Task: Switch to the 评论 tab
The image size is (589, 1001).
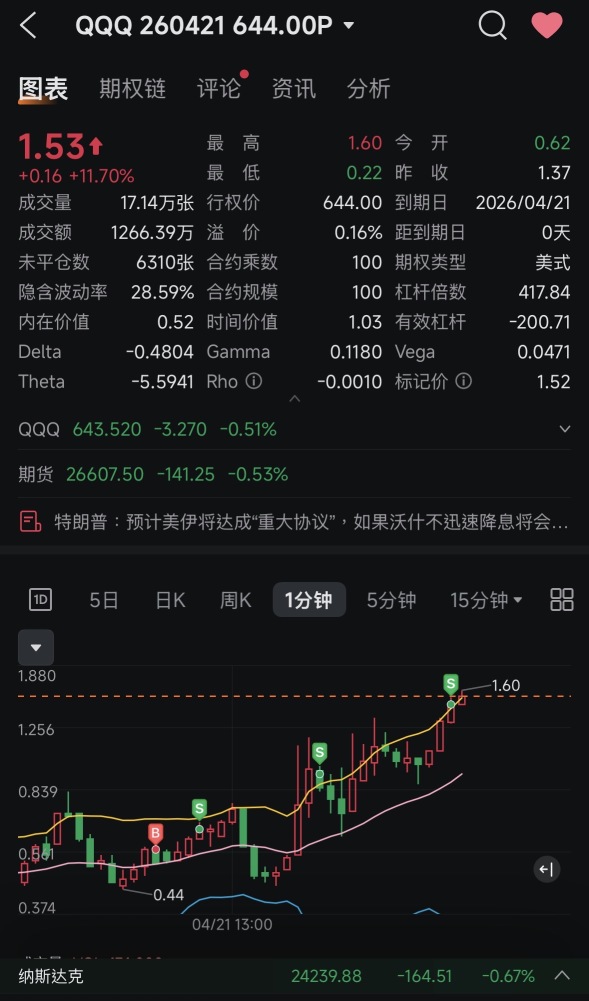Action: [219, 89]
